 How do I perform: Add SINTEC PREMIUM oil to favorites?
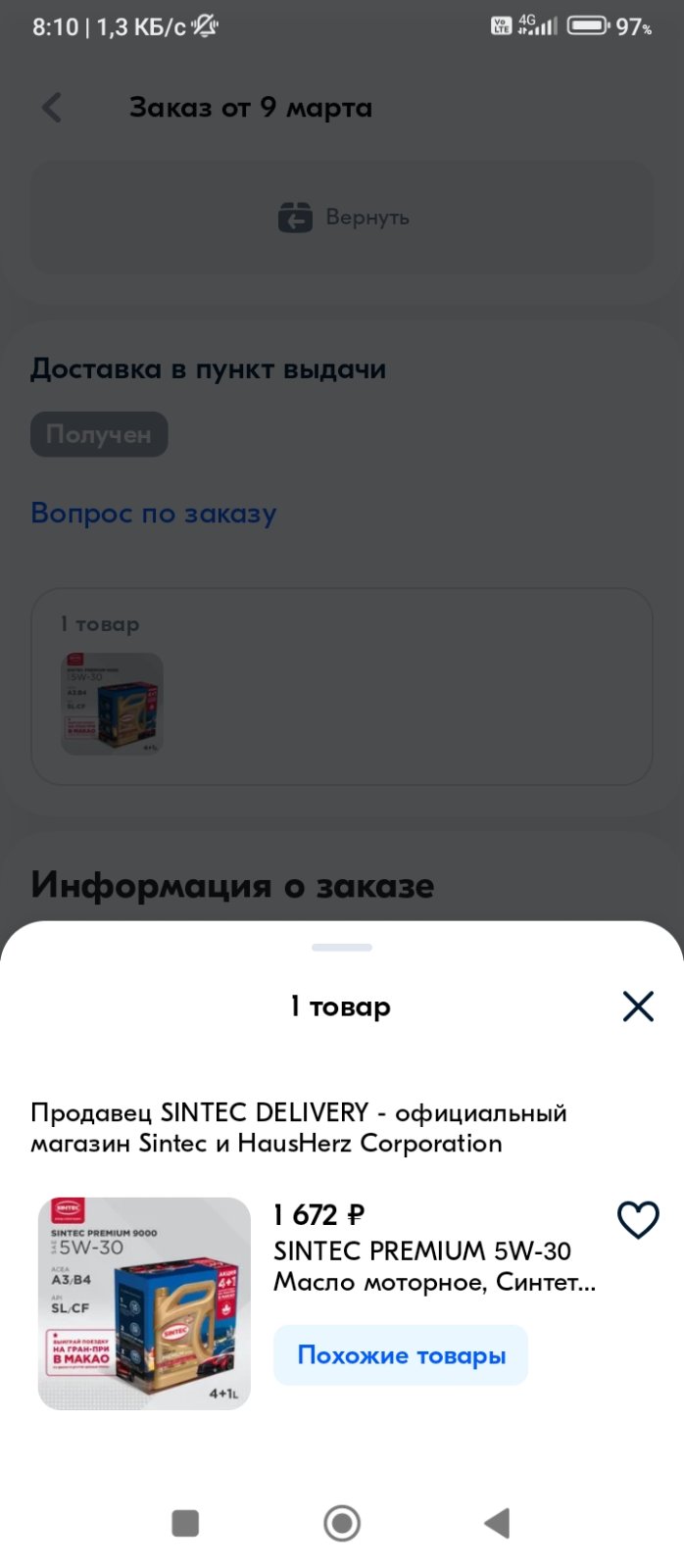click(638, 1219)
